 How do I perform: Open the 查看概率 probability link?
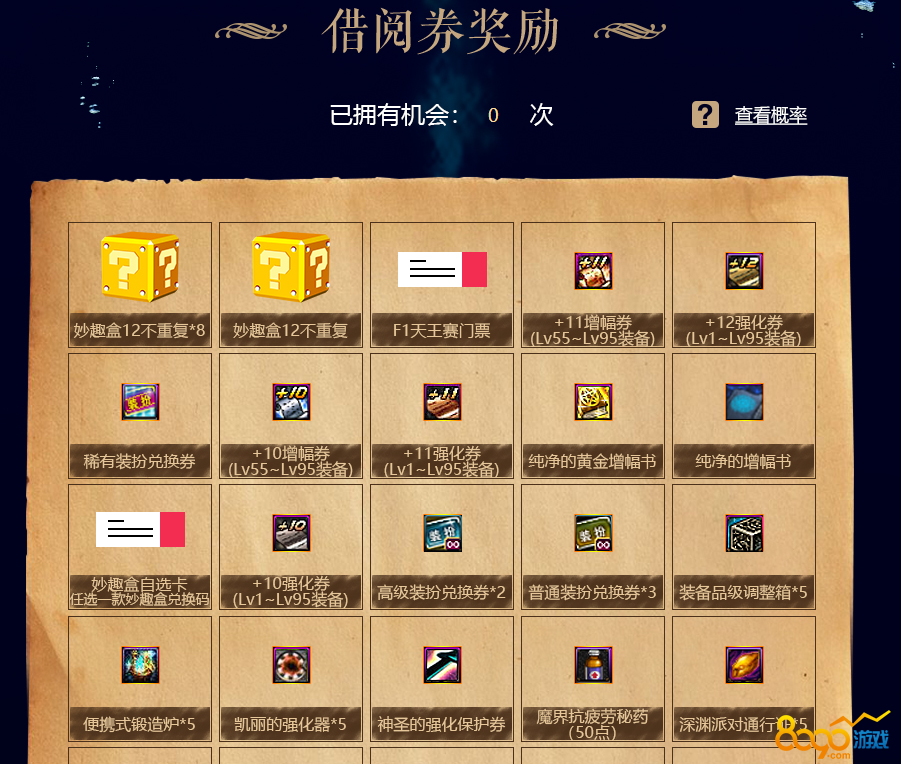[770, 116]
